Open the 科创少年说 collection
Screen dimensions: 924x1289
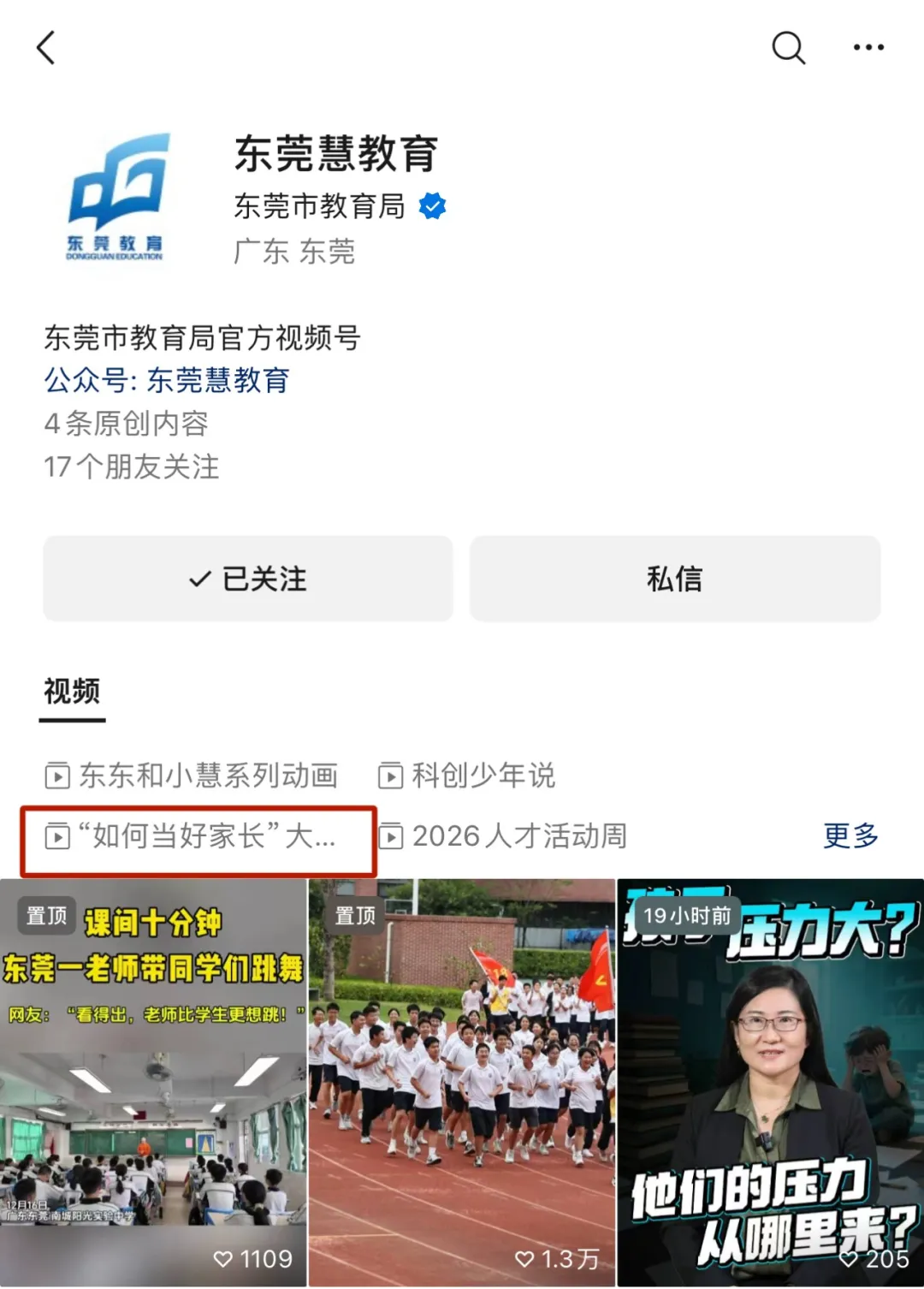pos(467,775)
